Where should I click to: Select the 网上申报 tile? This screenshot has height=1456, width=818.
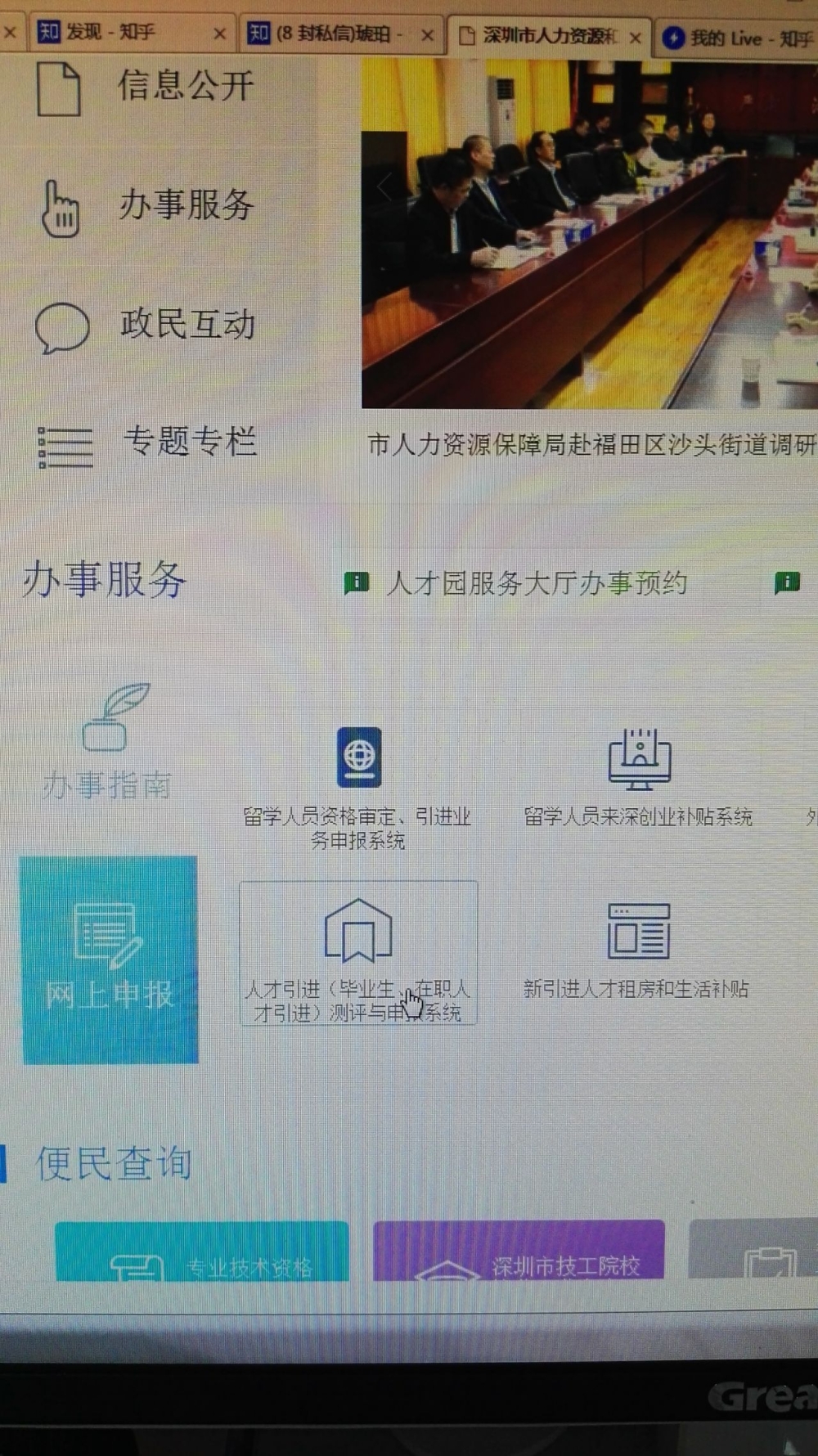tap(109, 959)
